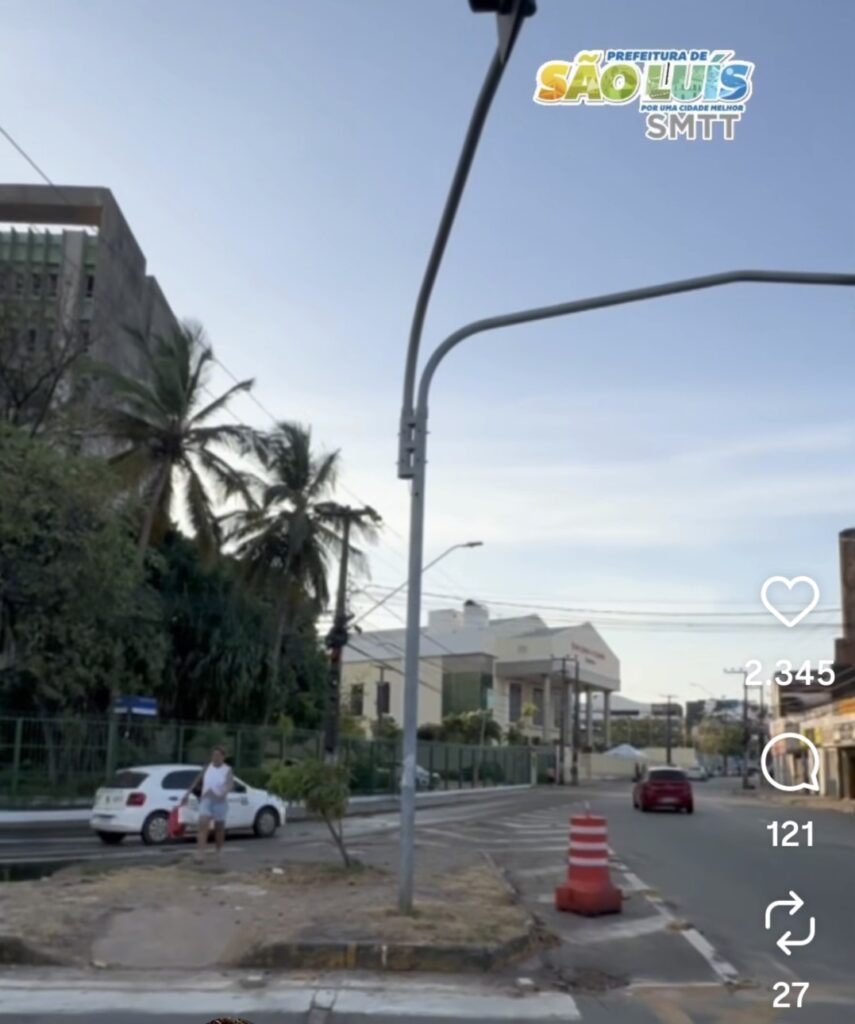Open the comments on this video

click(789, 763)
